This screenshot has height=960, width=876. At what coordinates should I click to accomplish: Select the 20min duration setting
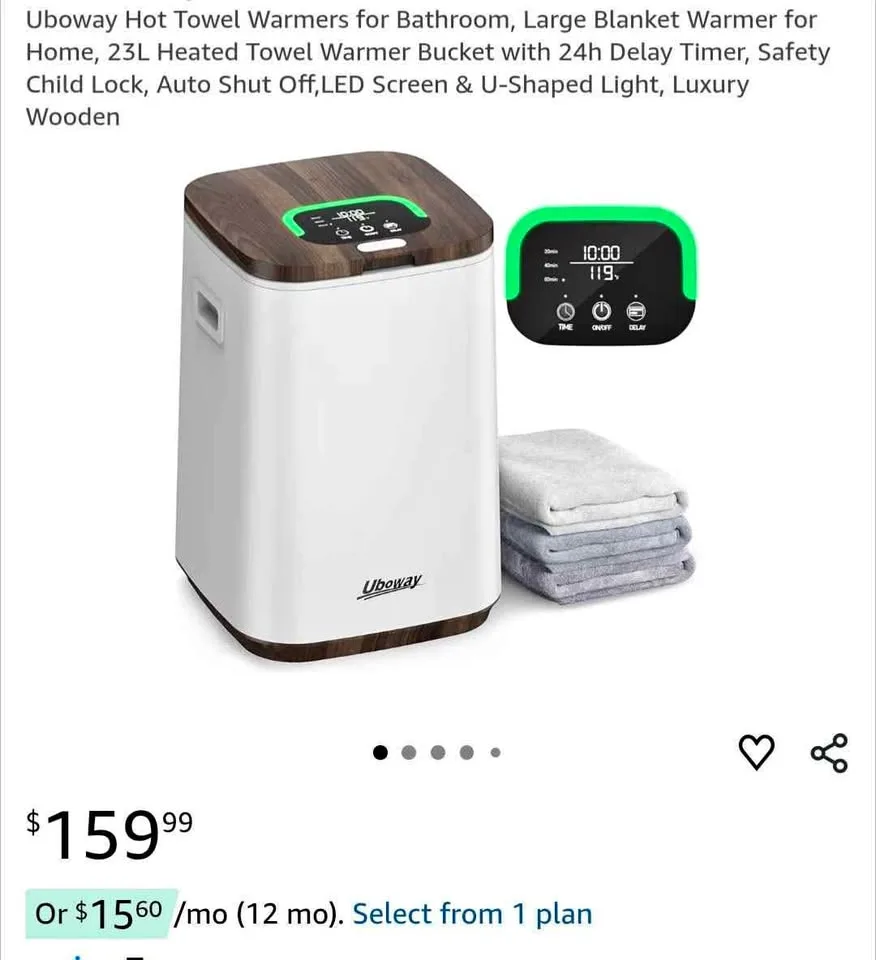tap(549, 250)
